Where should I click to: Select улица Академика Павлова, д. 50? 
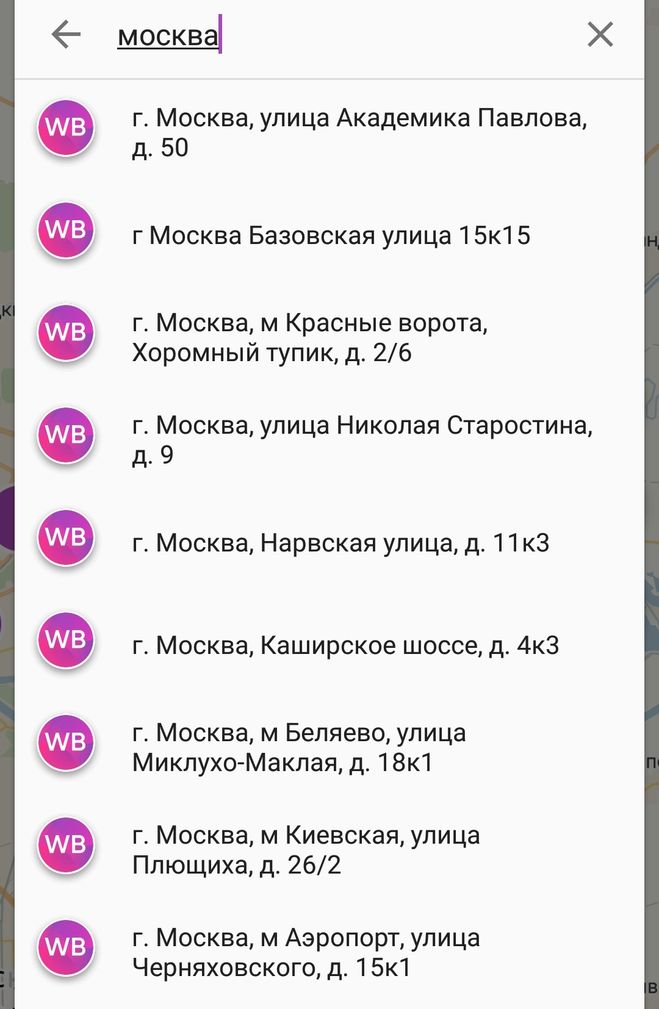(359, 133)
